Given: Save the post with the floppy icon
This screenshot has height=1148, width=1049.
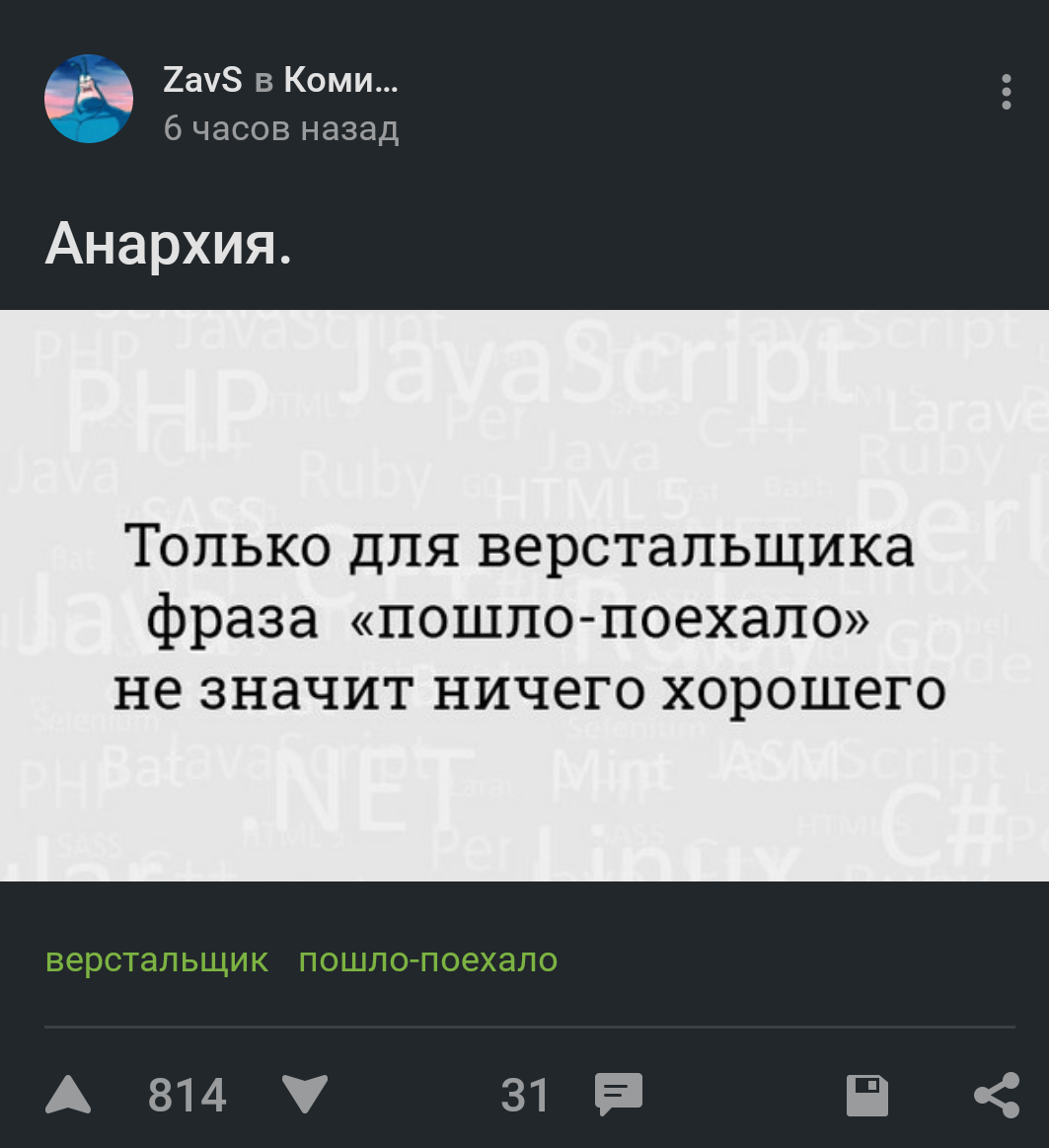Looking at the screenshot, I should pyautogui.click(x=867, y=1095).
